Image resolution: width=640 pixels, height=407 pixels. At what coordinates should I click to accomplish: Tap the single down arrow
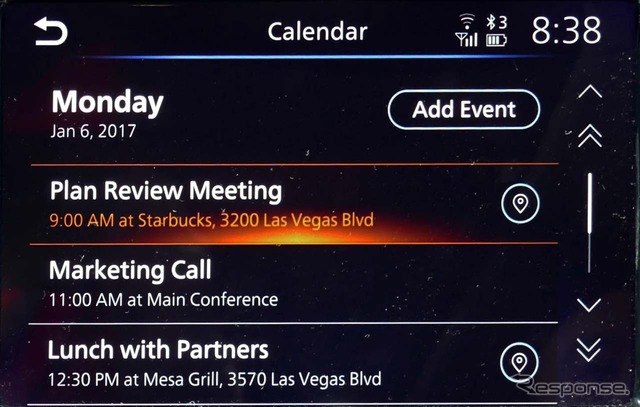click(590, 304)
